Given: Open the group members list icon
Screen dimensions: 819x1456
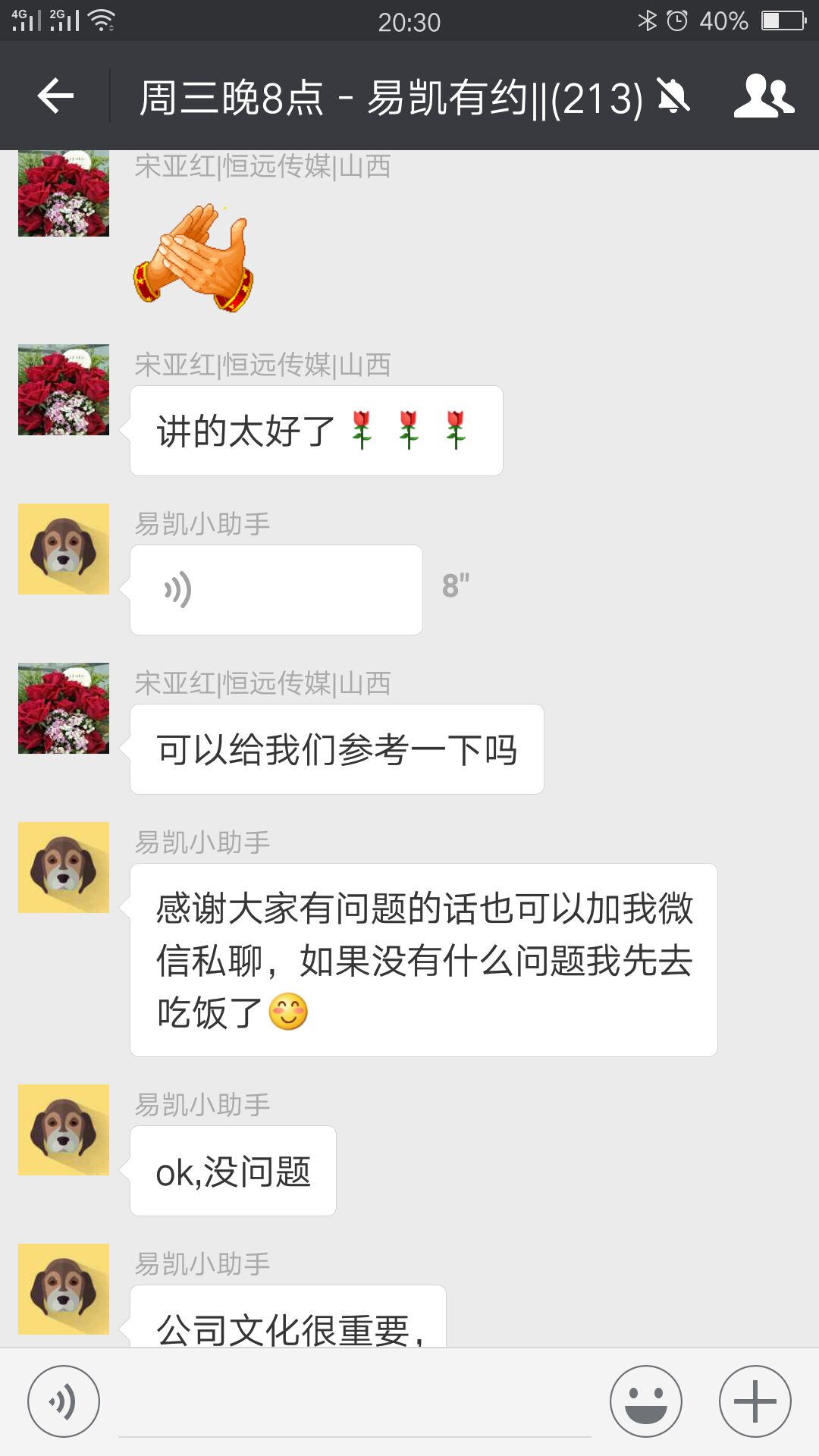Looking at the screenshot, I should tap(766, 96).
